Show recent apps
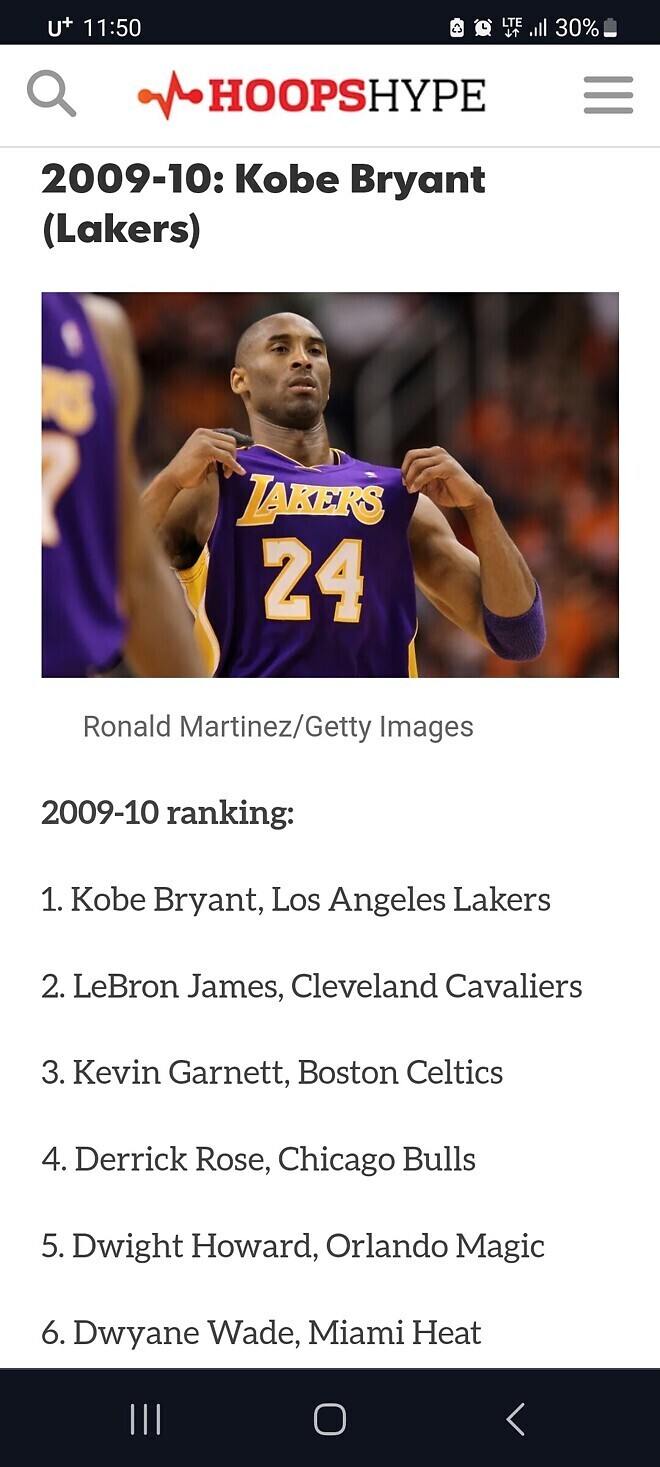The height and width of the screenshot is (1467, 660). pyautogui.click(x=145, y=1419)
